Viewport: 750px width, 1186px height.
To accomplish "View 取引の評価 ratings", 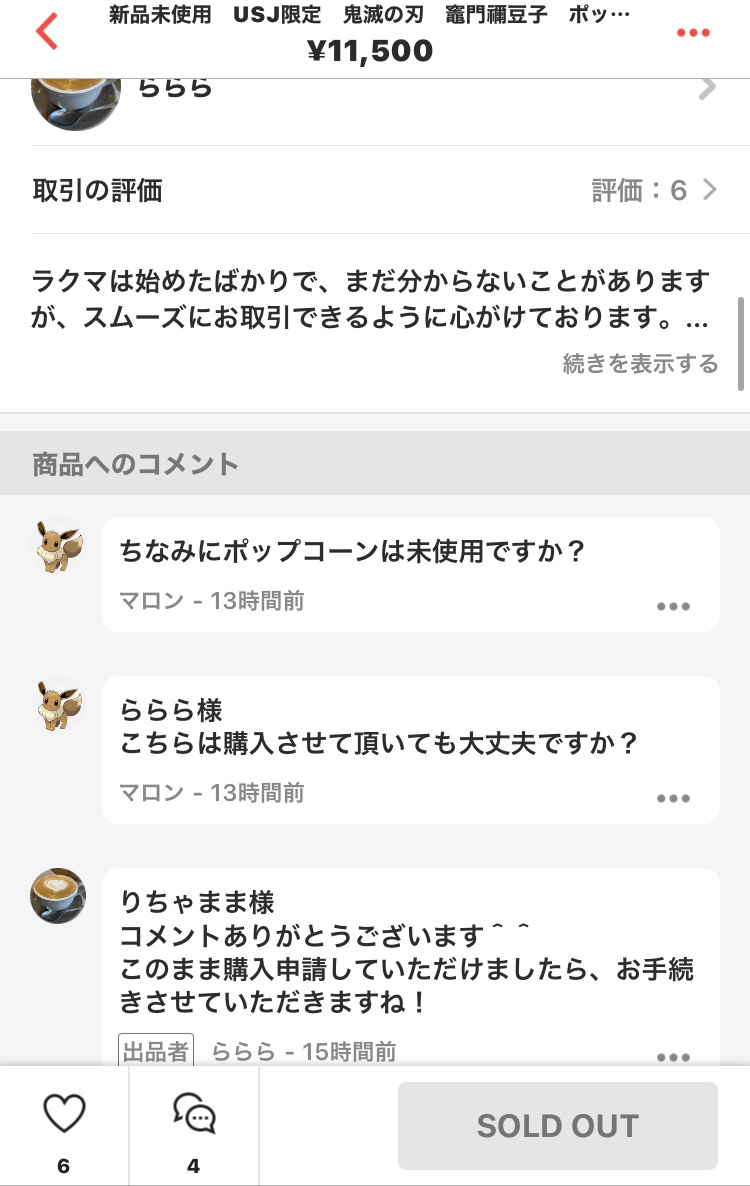I will pyautogui.click(x=375, y=190).
